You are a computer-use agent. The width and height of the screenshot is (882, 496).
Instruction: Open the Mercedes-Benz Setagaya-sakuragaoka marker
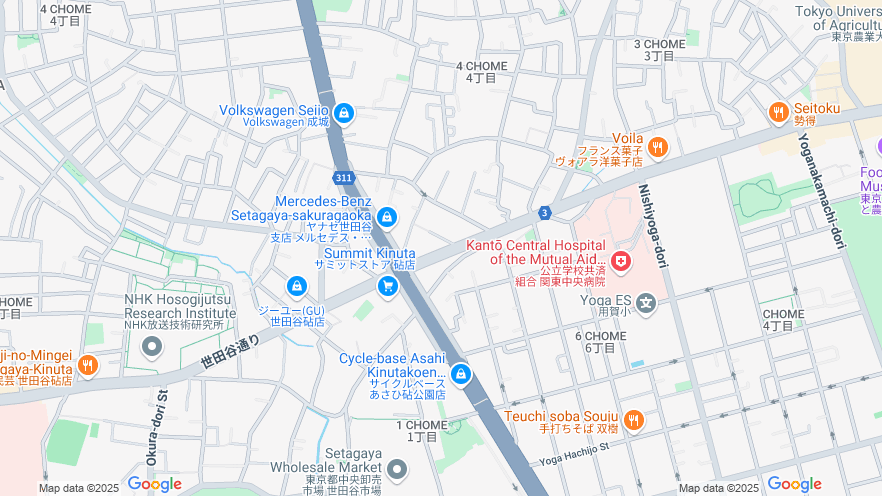coord(387,217)
